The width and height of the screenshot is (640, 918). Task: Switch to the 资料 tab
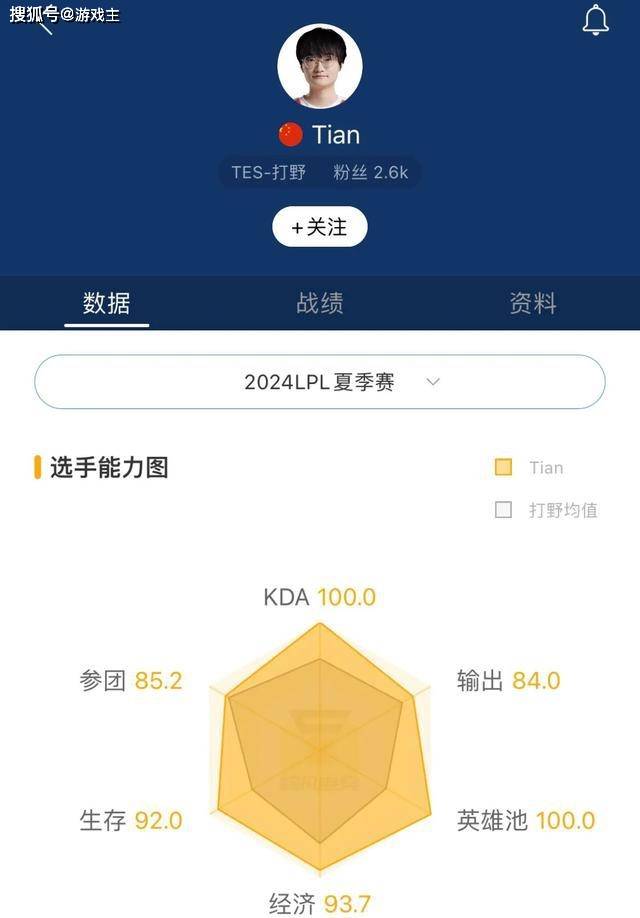(533, 303)
